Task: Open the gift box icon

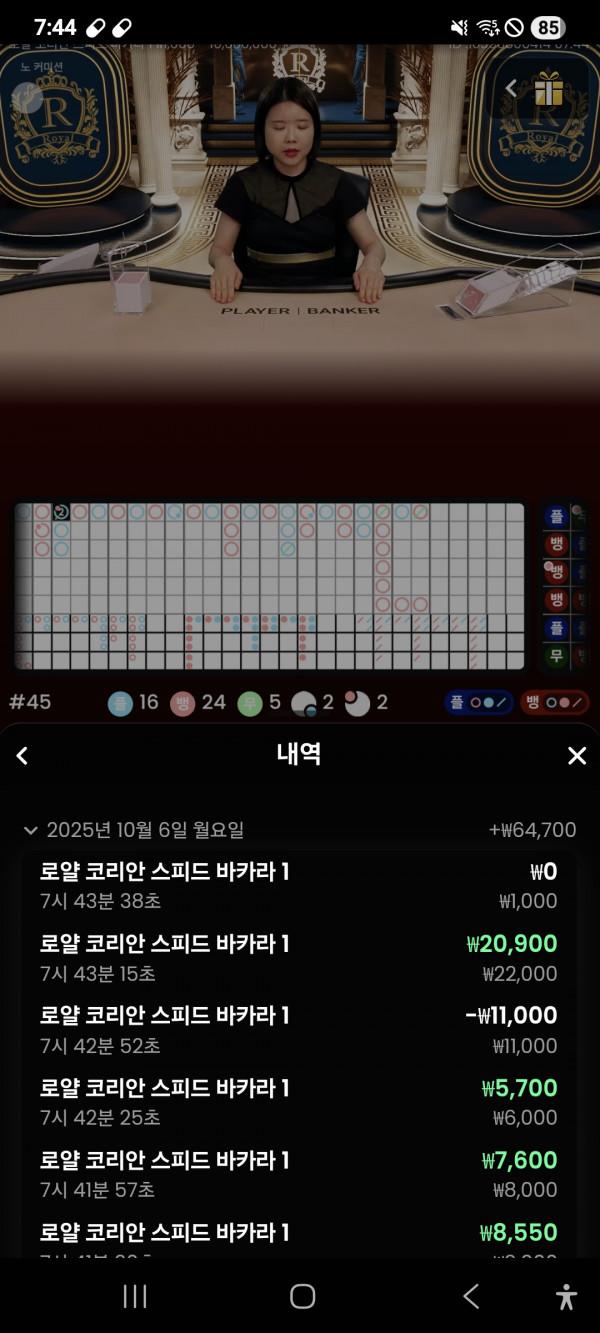Action: pyautogui.click(x=548, y=89)
